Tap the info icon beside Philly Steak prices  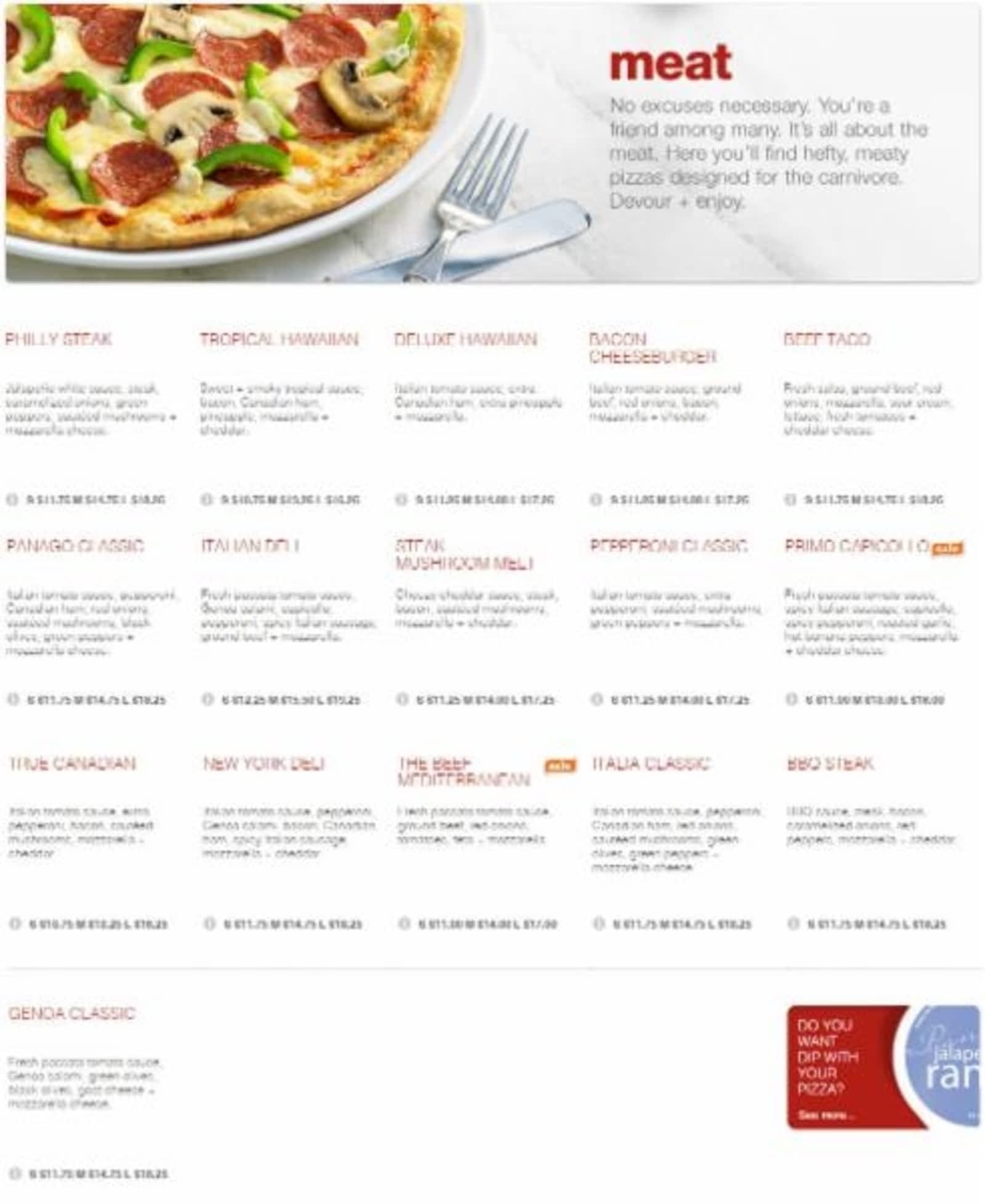coord(12,499)
